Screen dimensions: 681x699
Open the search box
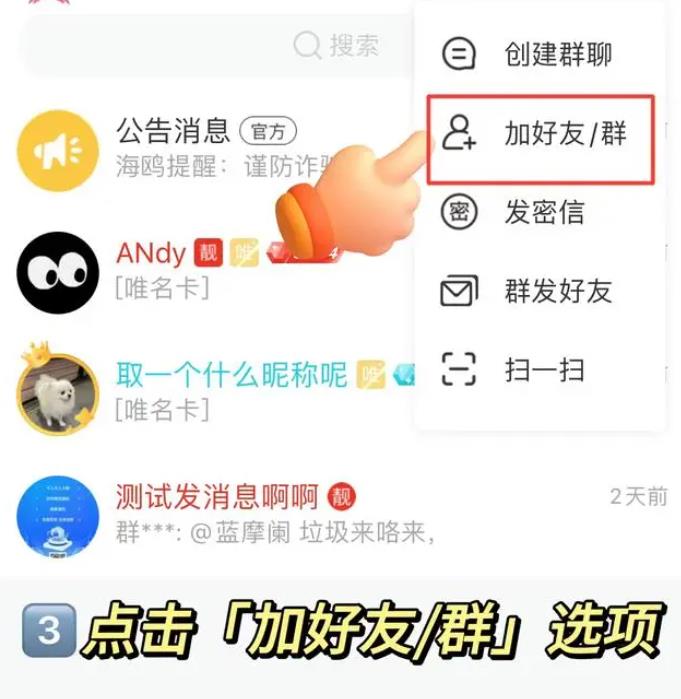click(x=220, y=45)
